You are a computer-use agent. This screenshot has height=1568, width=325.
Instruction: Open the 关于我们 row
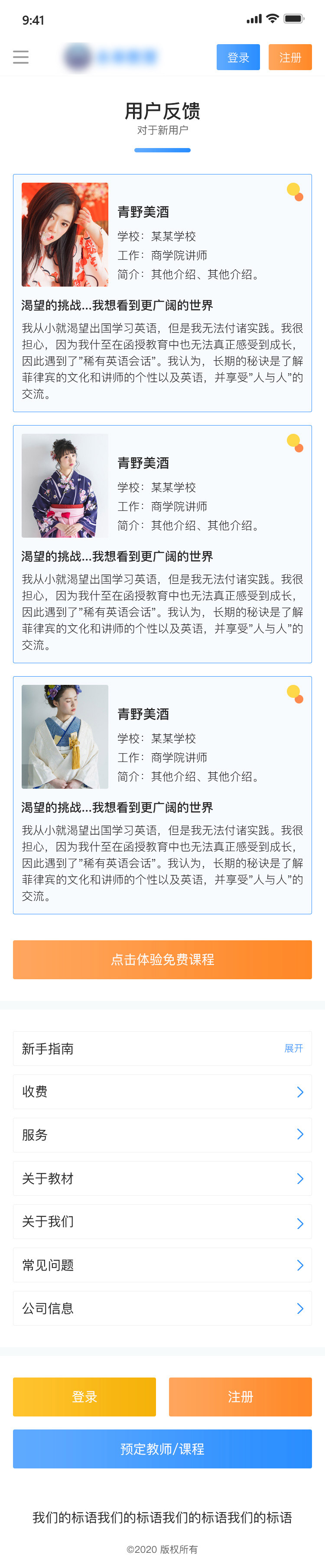(162, 1222)
